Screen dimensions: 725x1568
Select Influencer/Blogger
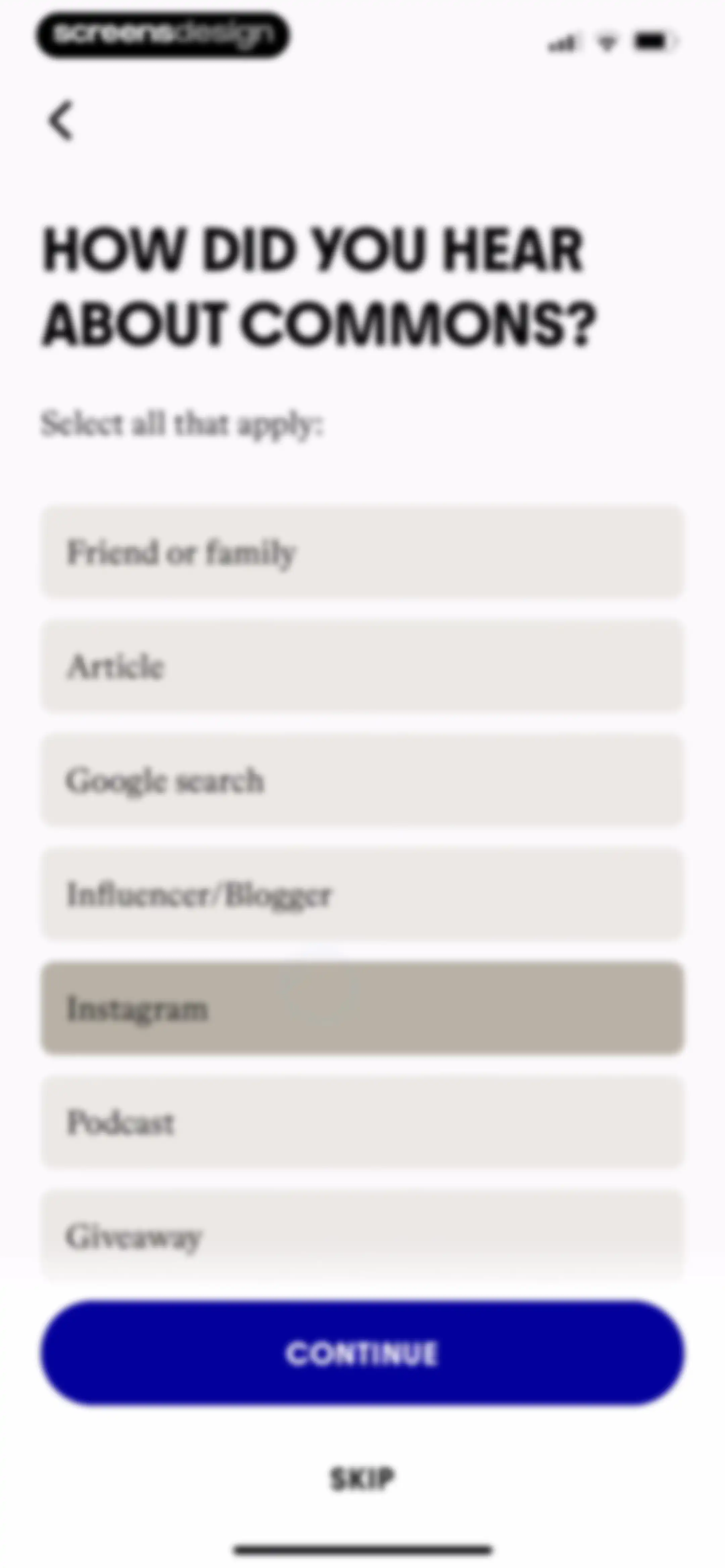click(x=362, y=894)
